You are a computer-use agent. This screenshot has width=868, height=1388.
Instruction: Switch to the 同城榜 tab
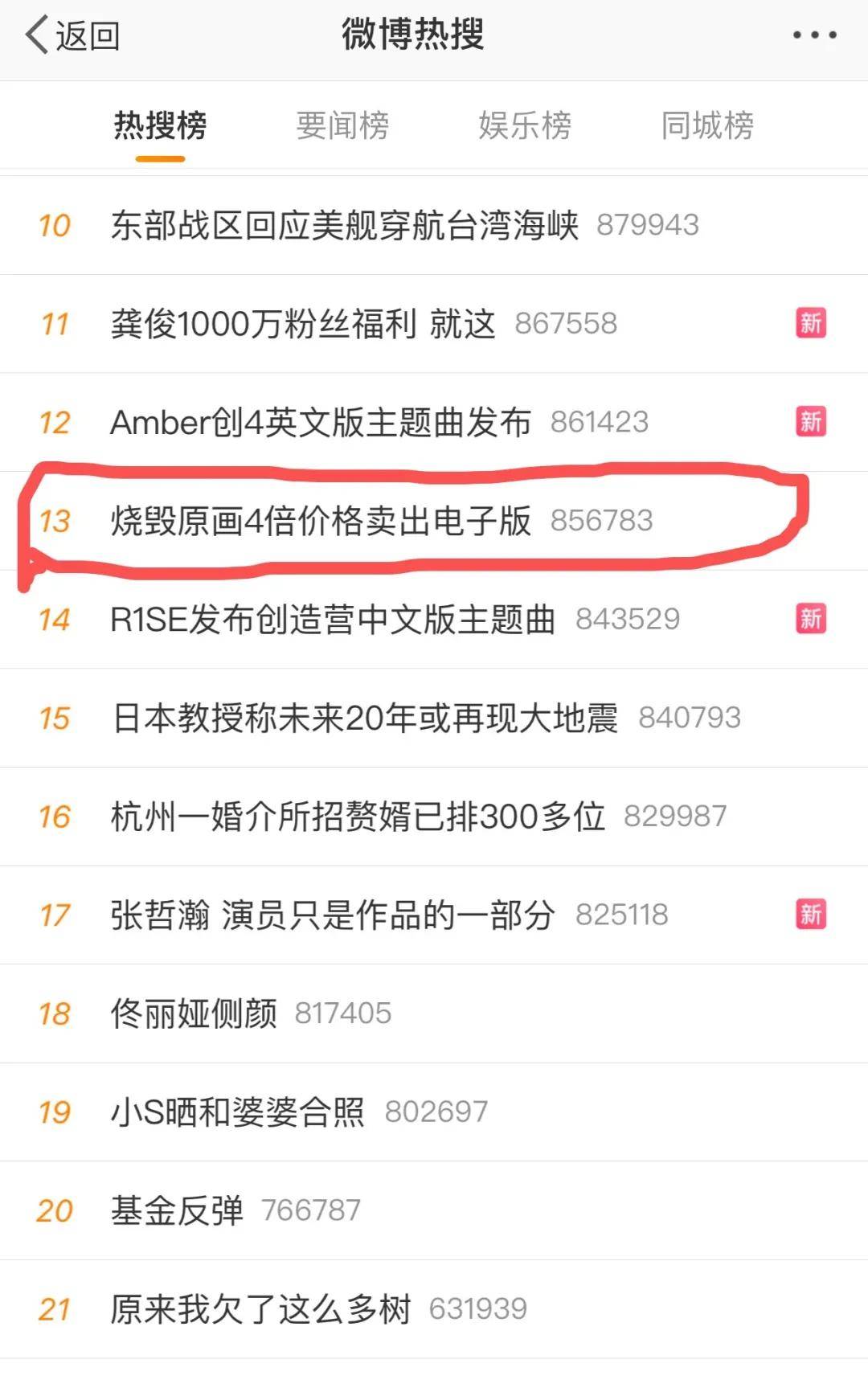707,126
